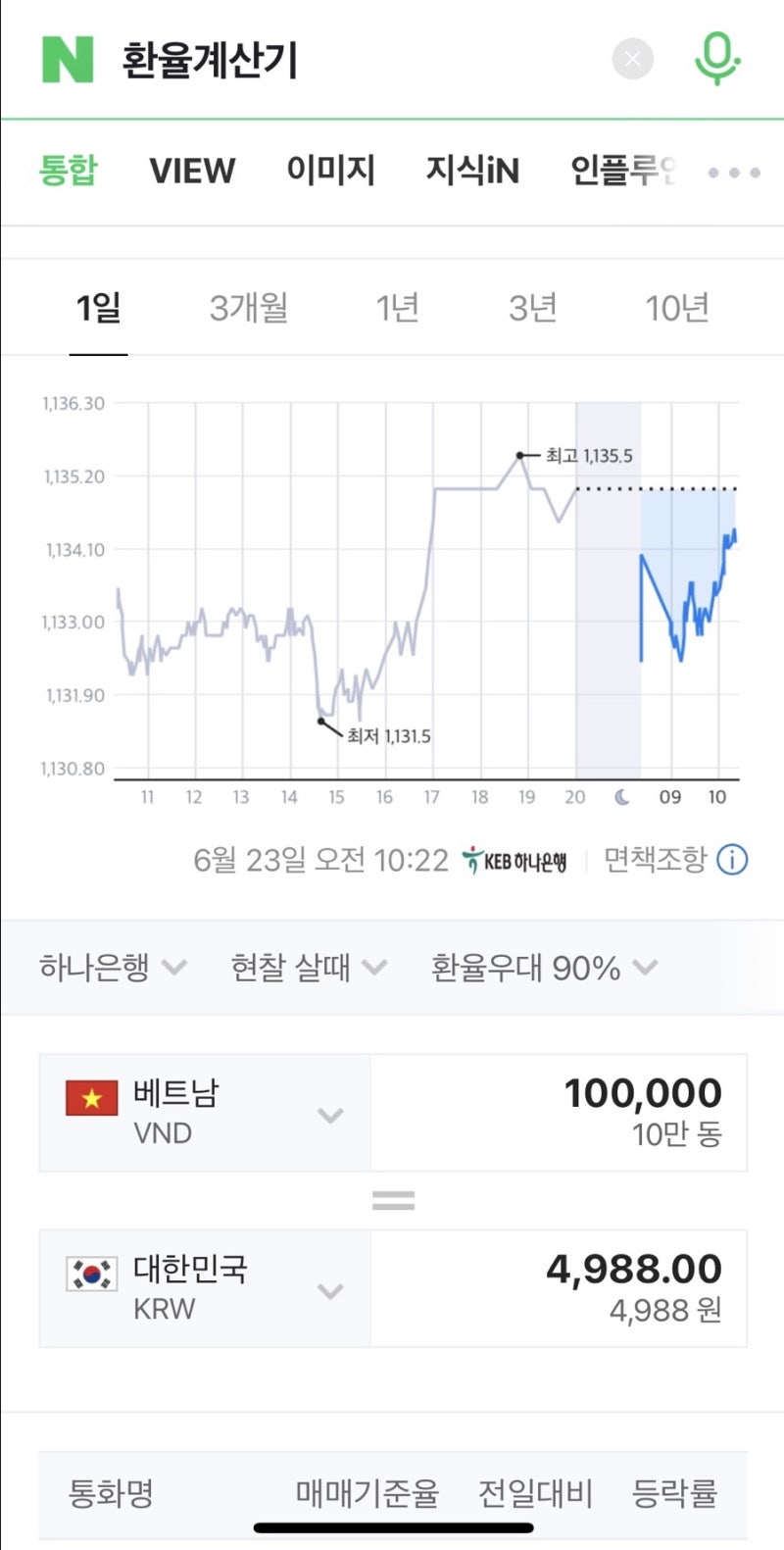Viewport: 784px width, 1550px height.
Task: Expand the 현찰 살때 dropdown
Action: tap(309, 968)
